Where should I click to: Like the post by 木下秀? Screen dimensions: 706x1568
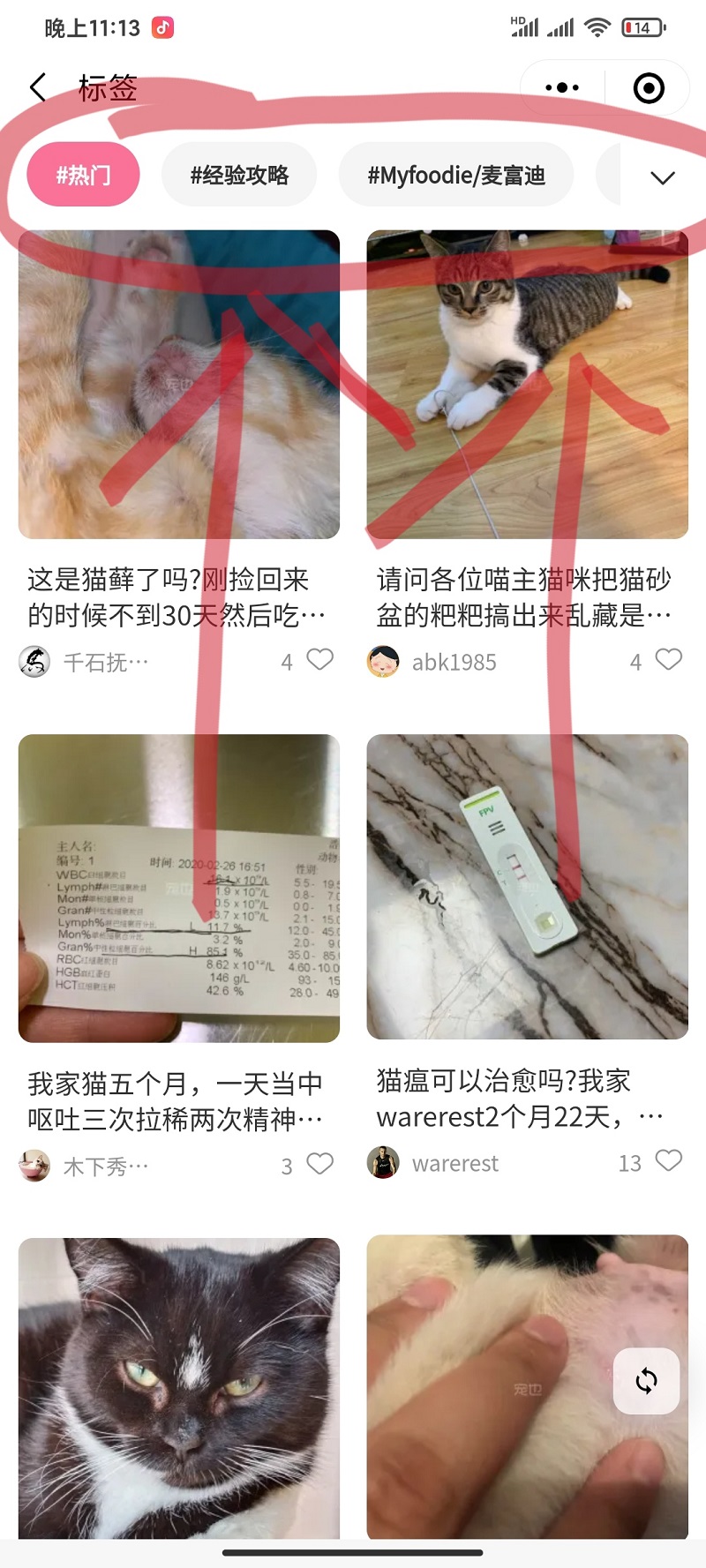(x=319, y=1164)
